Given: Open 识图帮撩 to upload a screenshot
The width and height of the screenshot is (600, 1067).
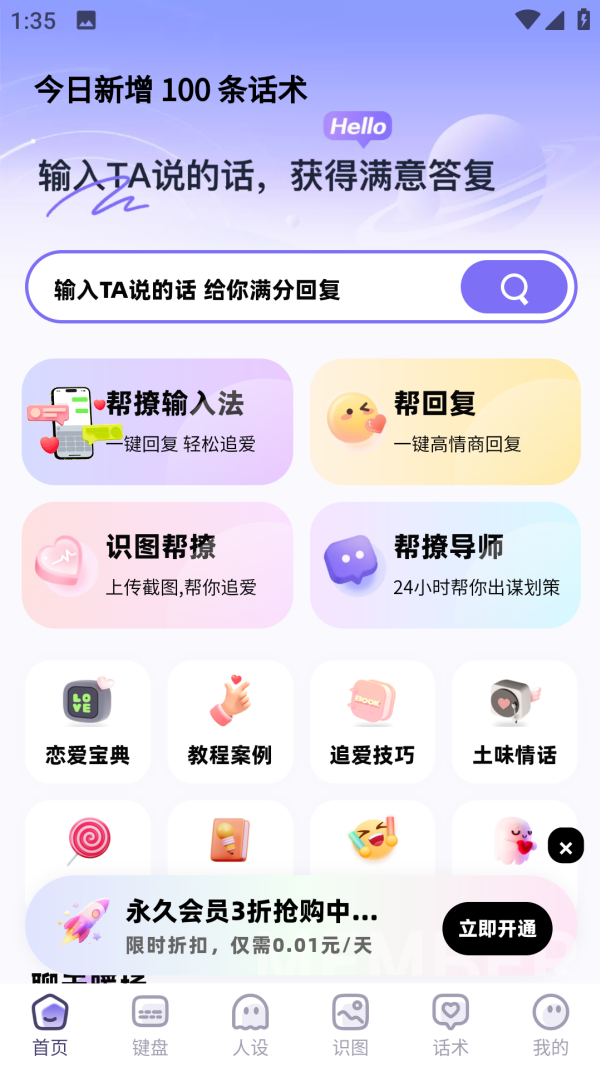Looking at the screenshot, I should pos(157,564).
